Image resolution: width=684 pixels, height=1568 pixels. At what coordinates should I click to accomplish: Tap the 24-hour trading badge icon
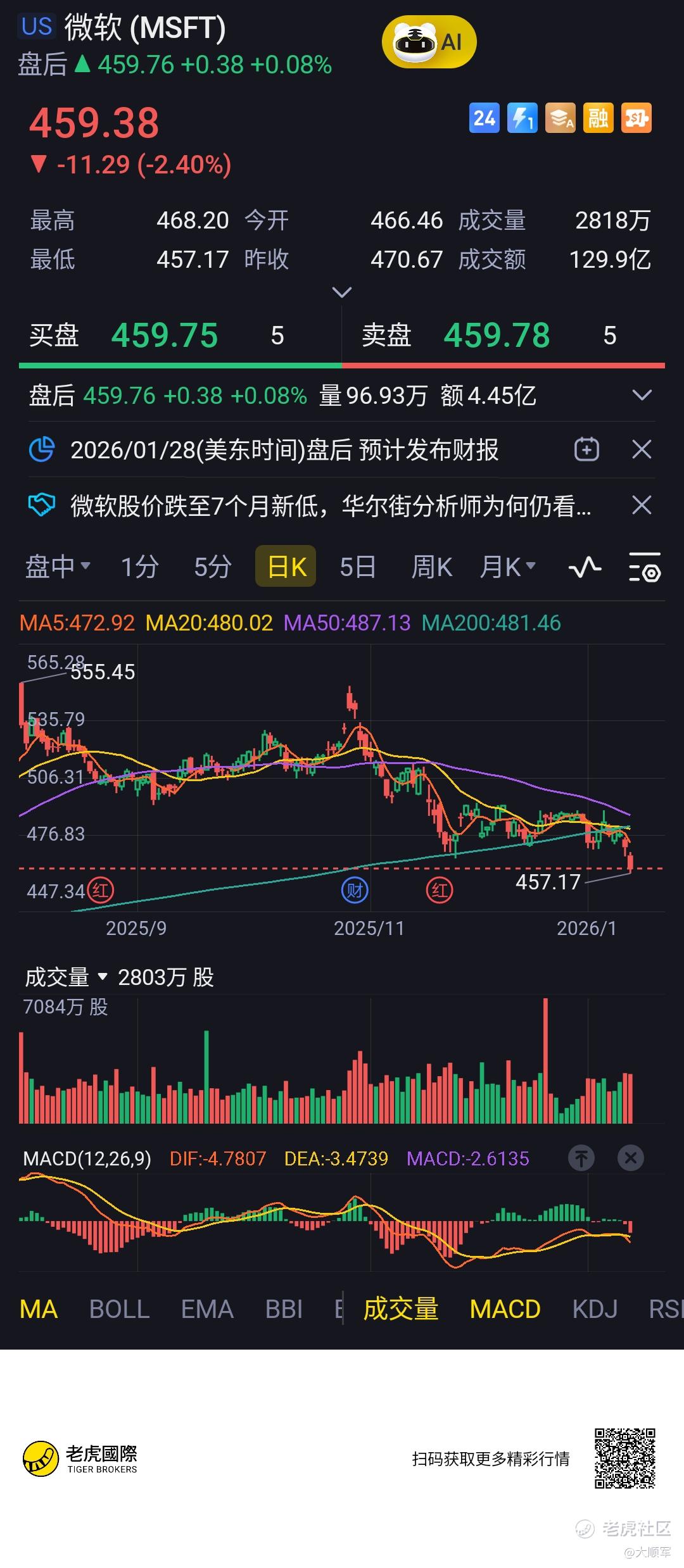point(484,118)
